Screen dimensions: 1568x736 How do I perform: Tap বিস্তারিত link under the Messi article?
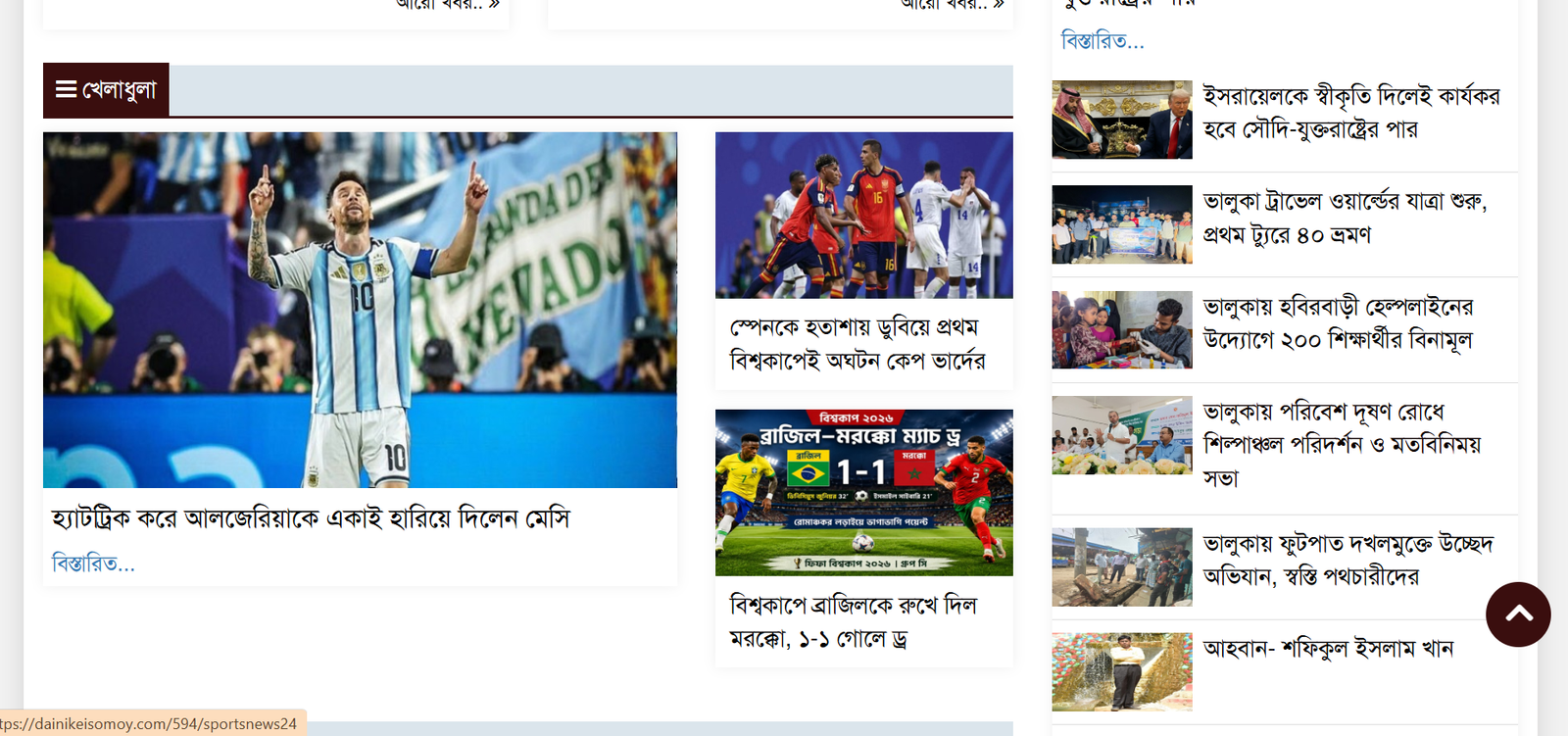(93, 564)
